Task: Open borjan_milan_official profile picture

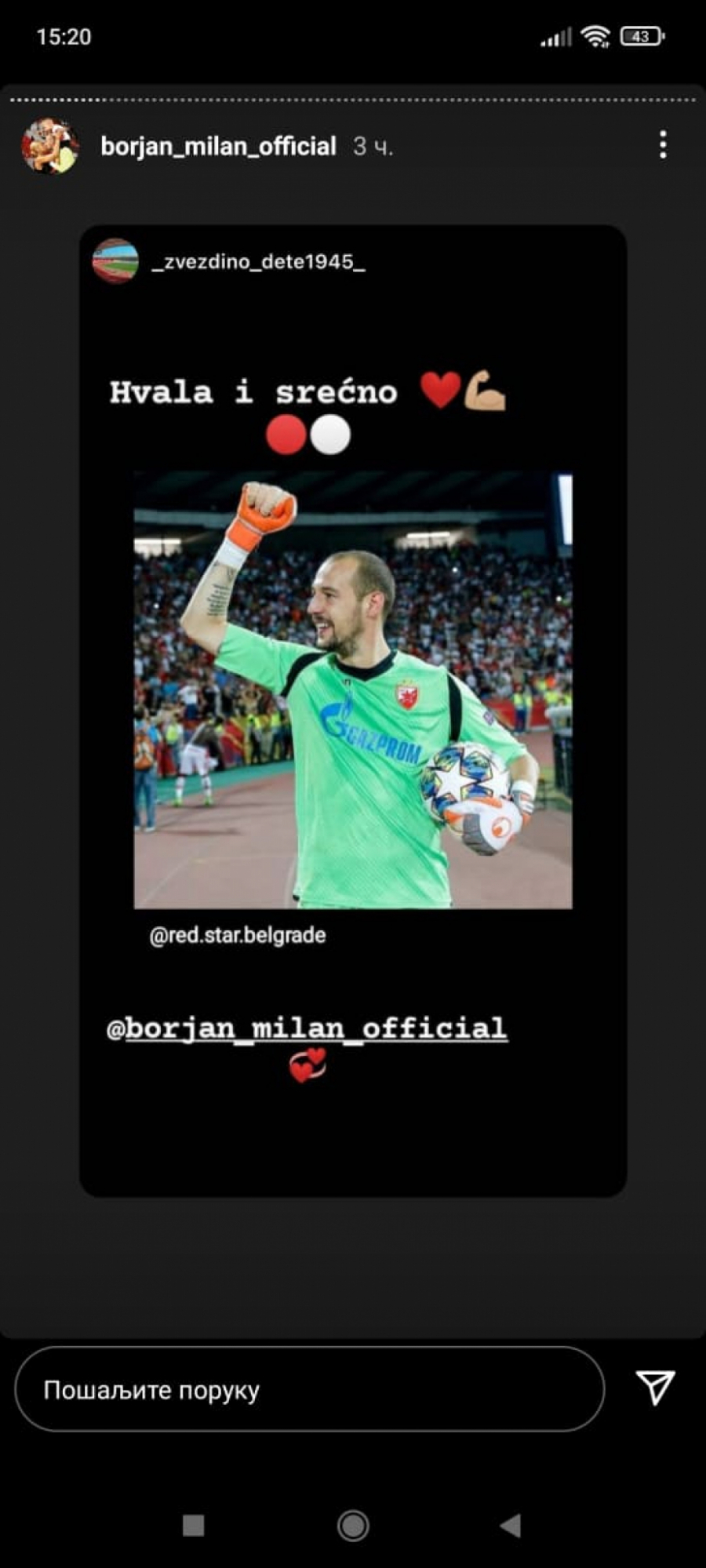Action: point(50,146)
